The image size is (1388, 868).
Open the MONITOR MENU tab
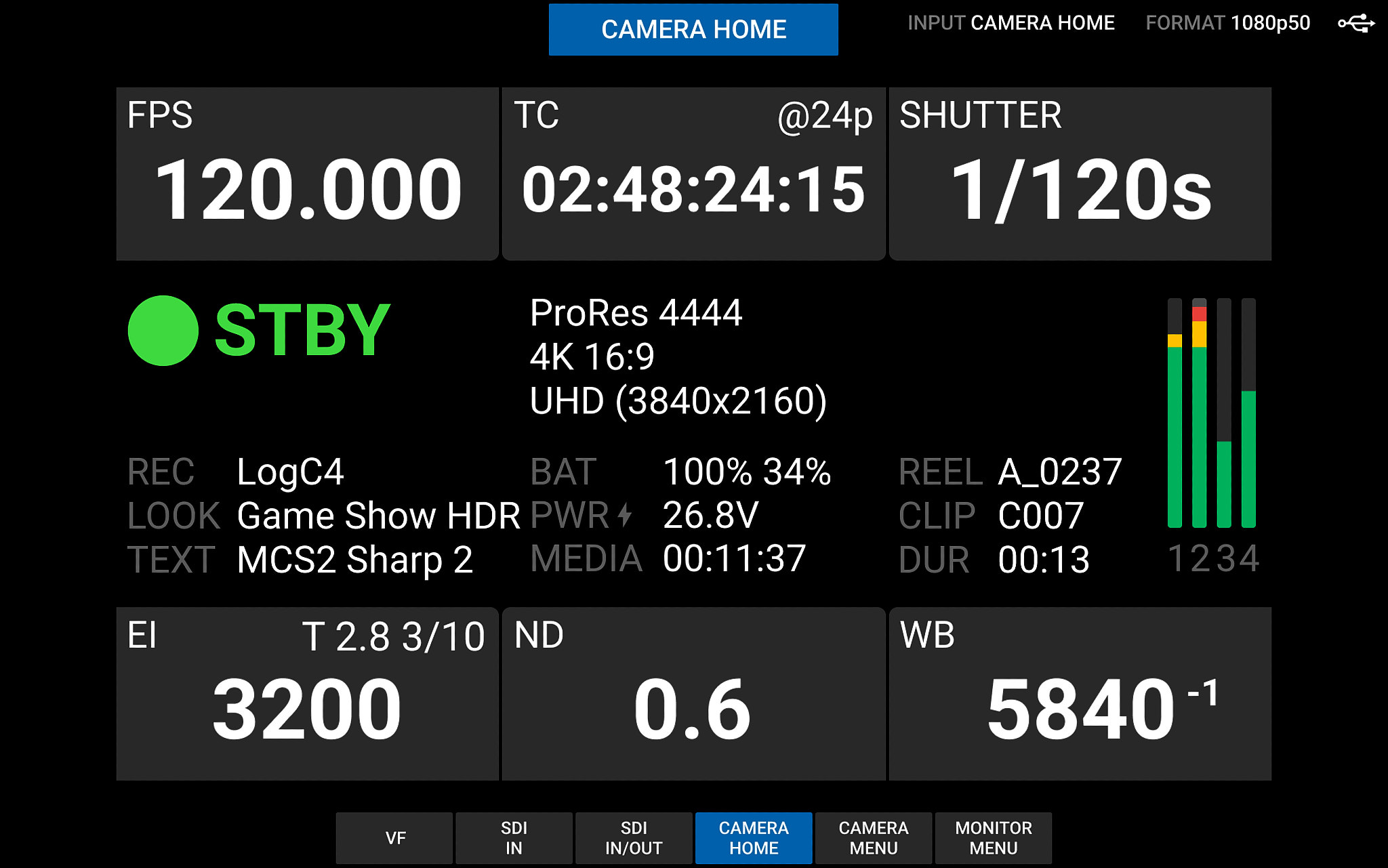[x=993, y=838]
